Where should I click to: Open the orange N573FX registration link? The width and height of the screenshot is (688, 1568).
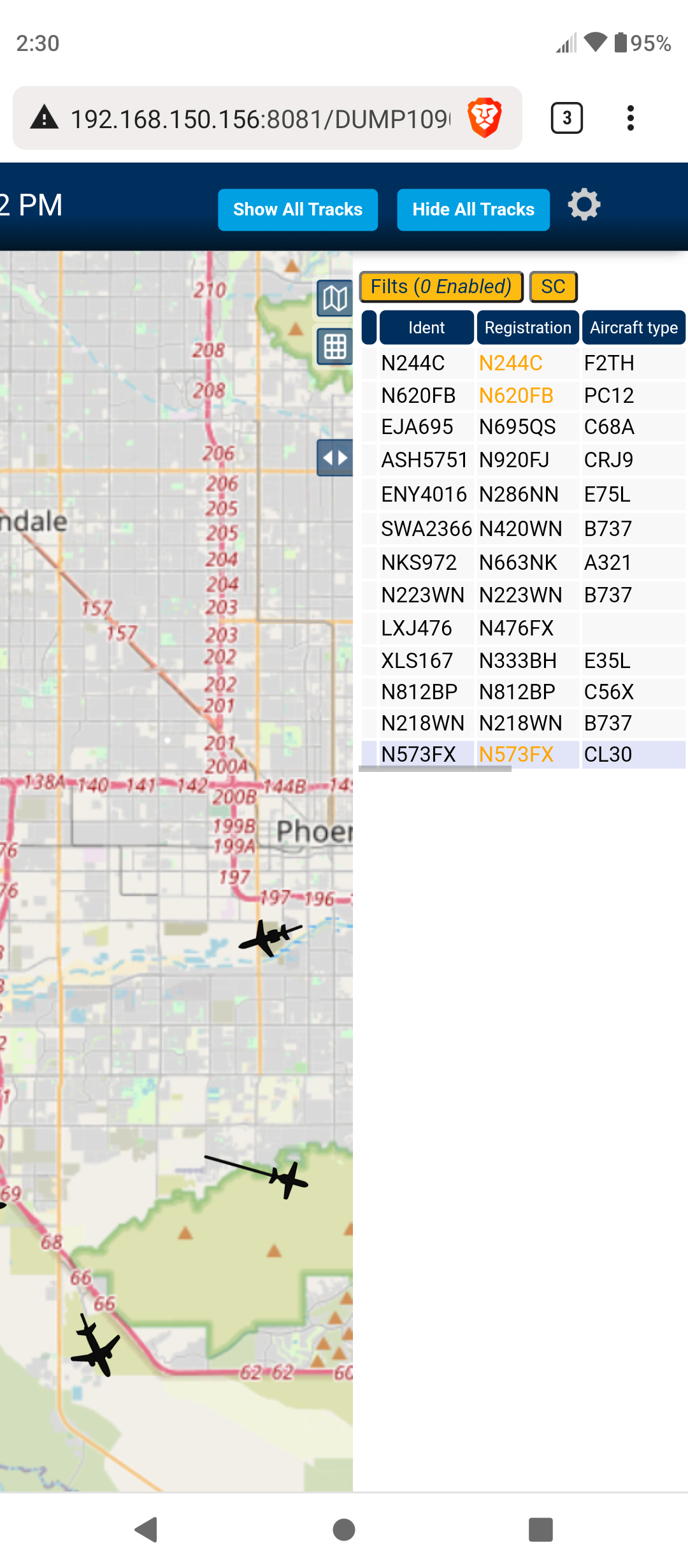click(x=516, y=755)
